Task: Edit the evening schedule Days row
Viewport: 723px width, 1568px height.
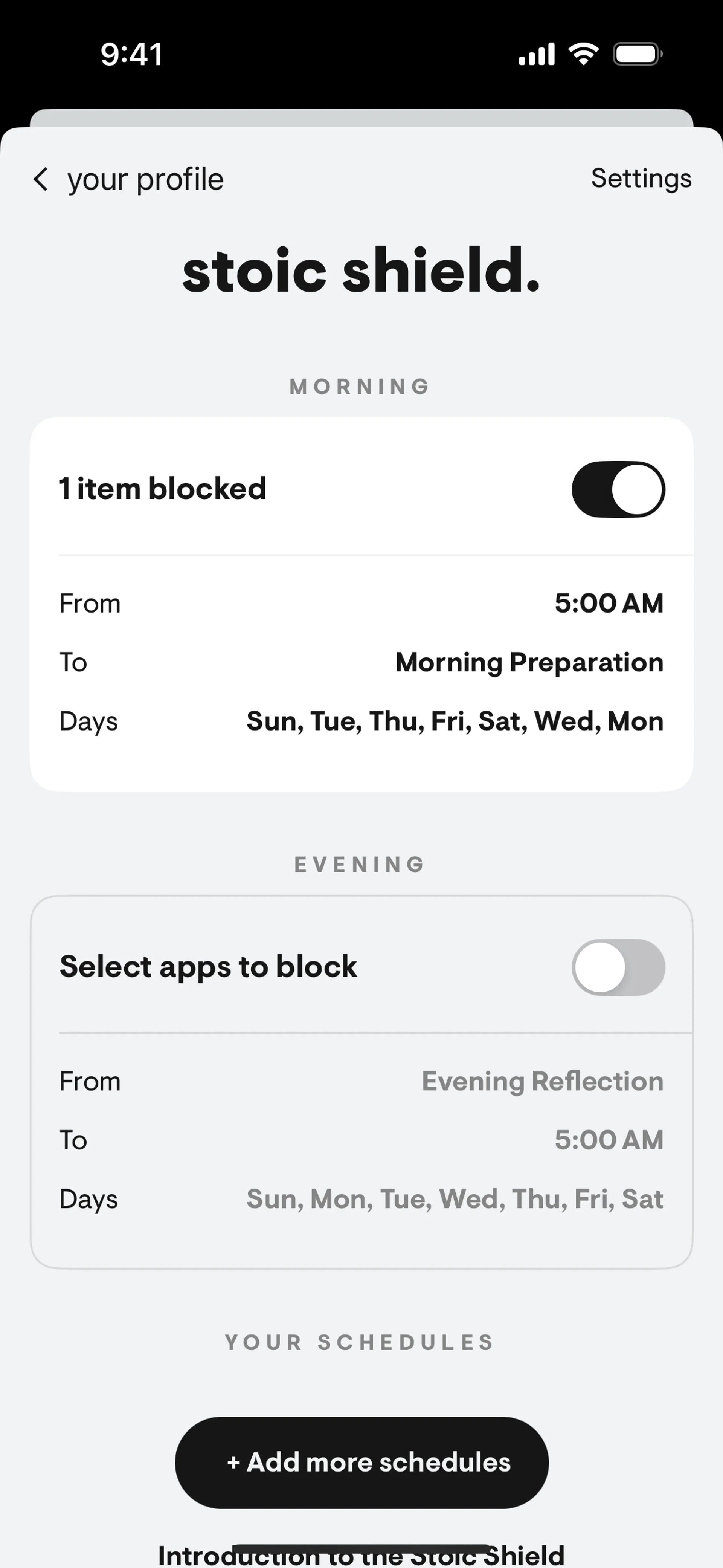Action: point(454,1199)
